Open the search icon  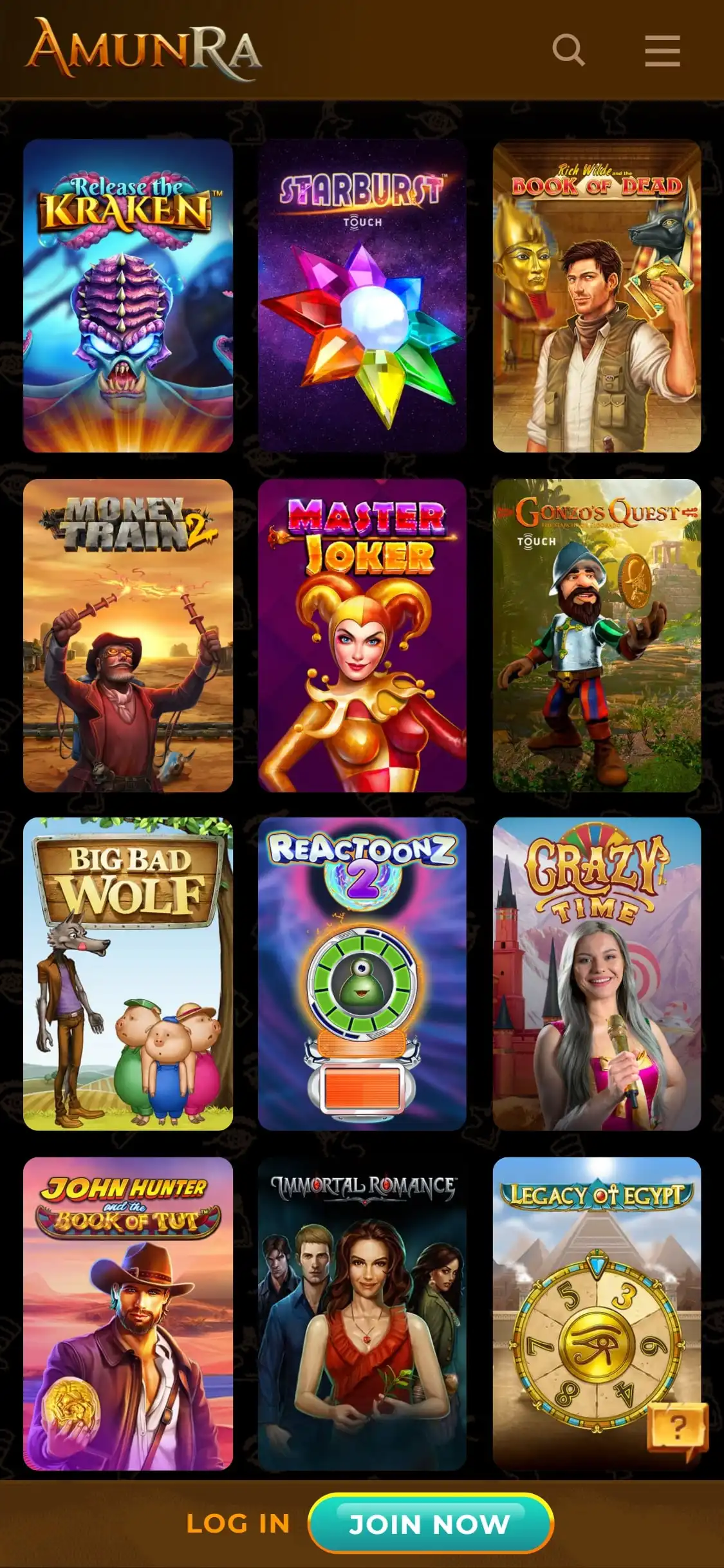568,50
